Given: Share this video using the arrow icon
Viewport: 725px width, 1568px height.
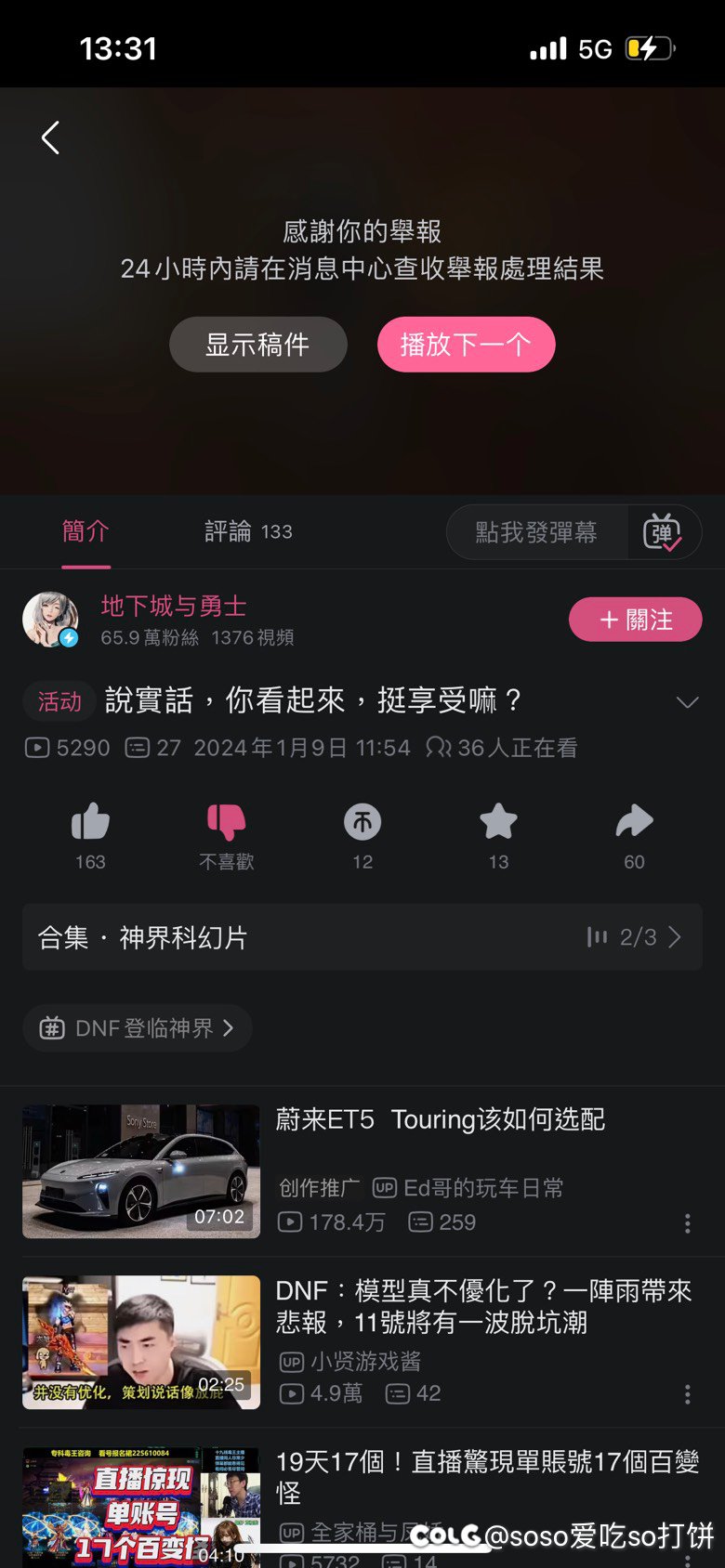Looking at the screenshot, I should 634,823.
